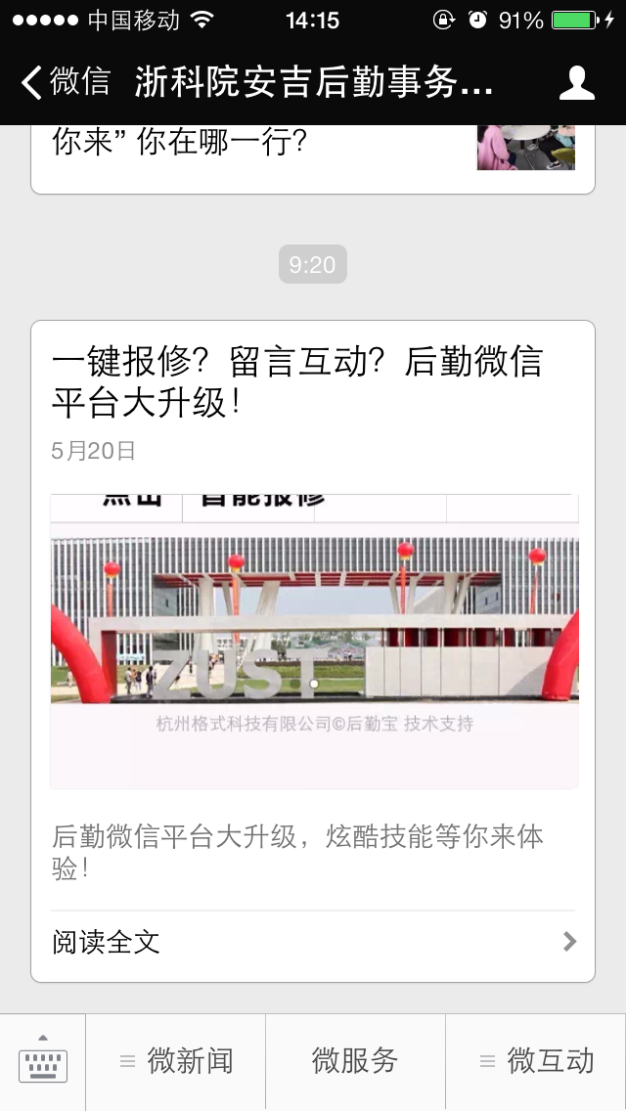Switch to keyboard input mode
This screenshot has width=626, height=1111.
[43, 1062]
